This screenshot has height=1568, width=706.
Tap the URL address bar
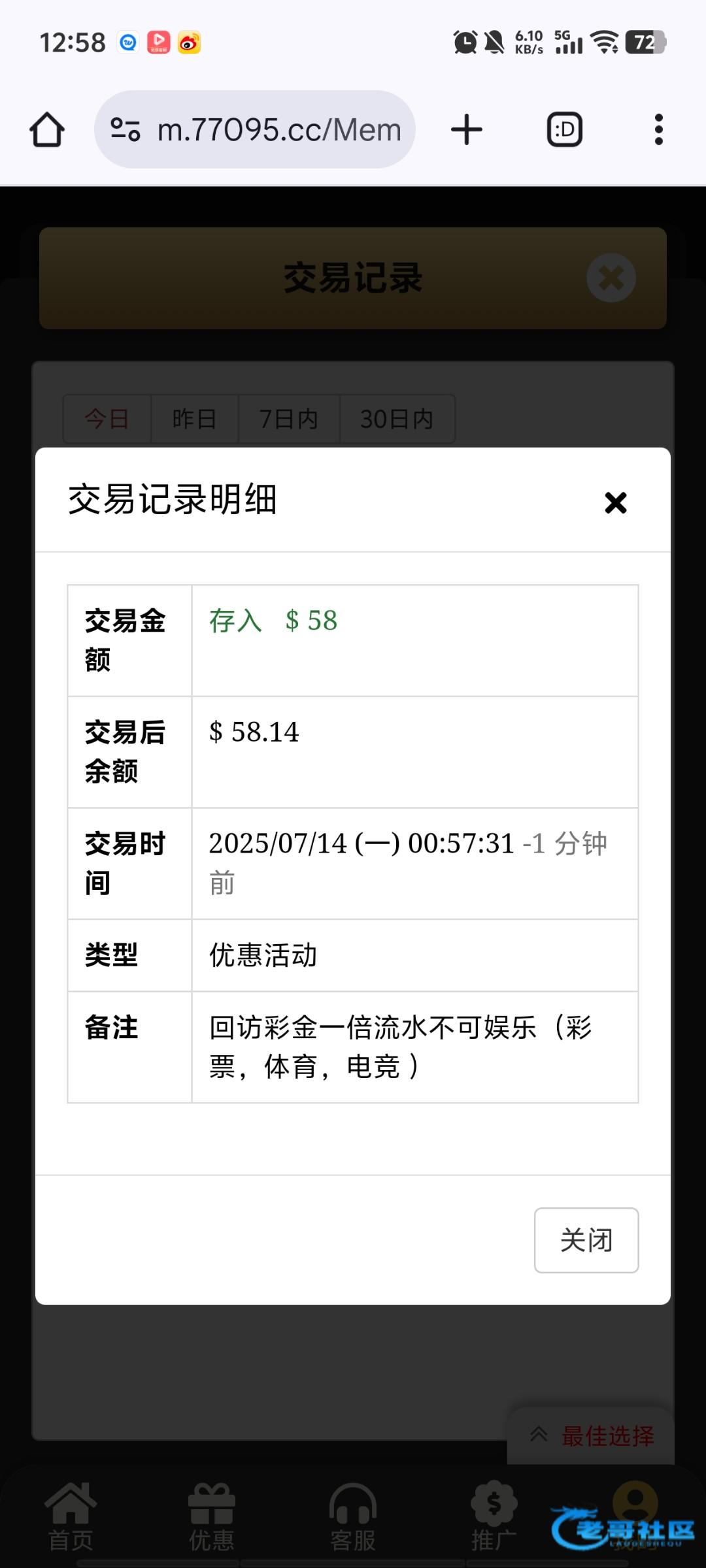pos(255,129)
